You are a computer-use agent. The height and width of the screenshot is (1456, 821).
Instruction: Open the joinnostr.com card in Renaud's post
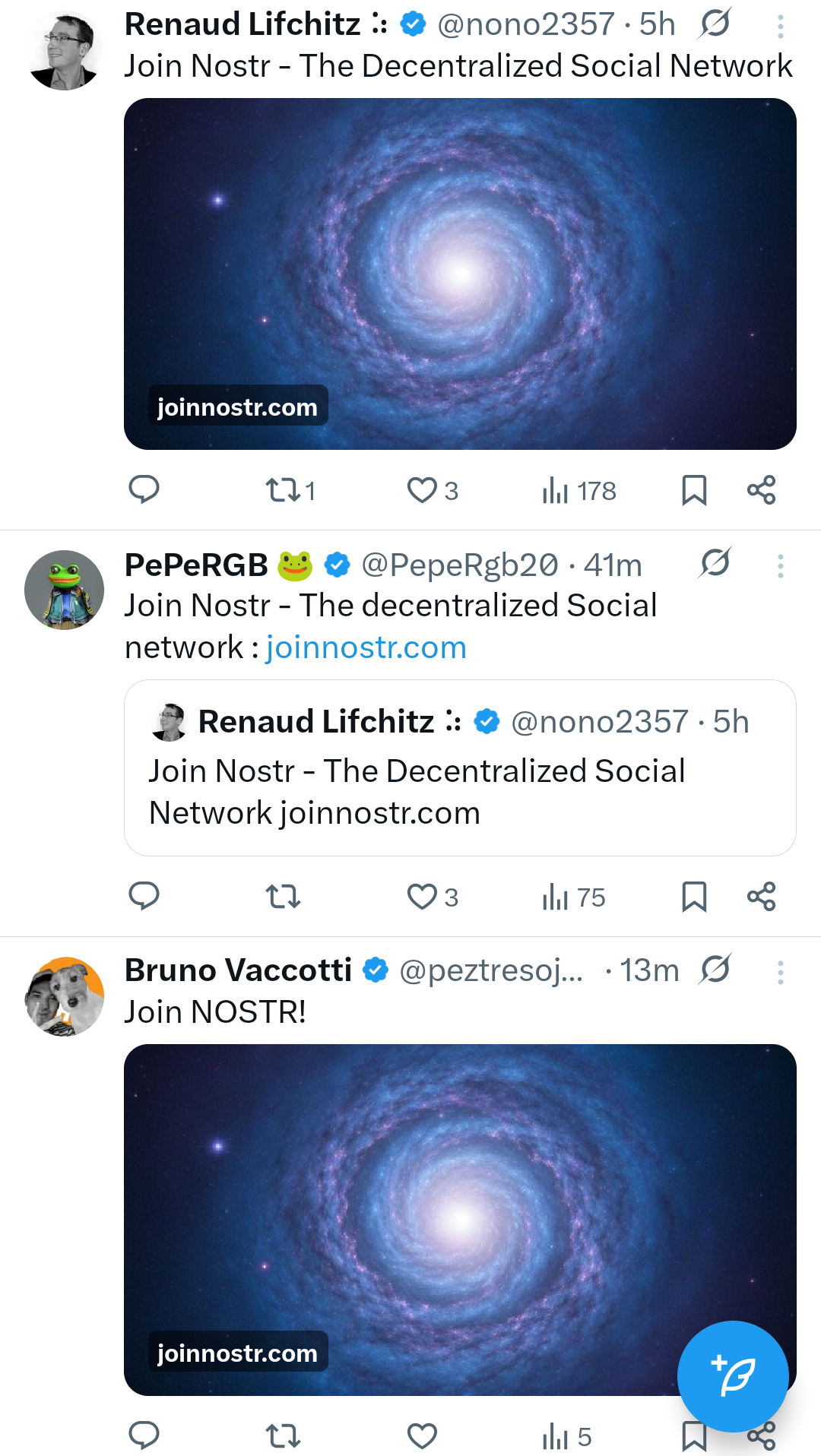tap(460, 274)
